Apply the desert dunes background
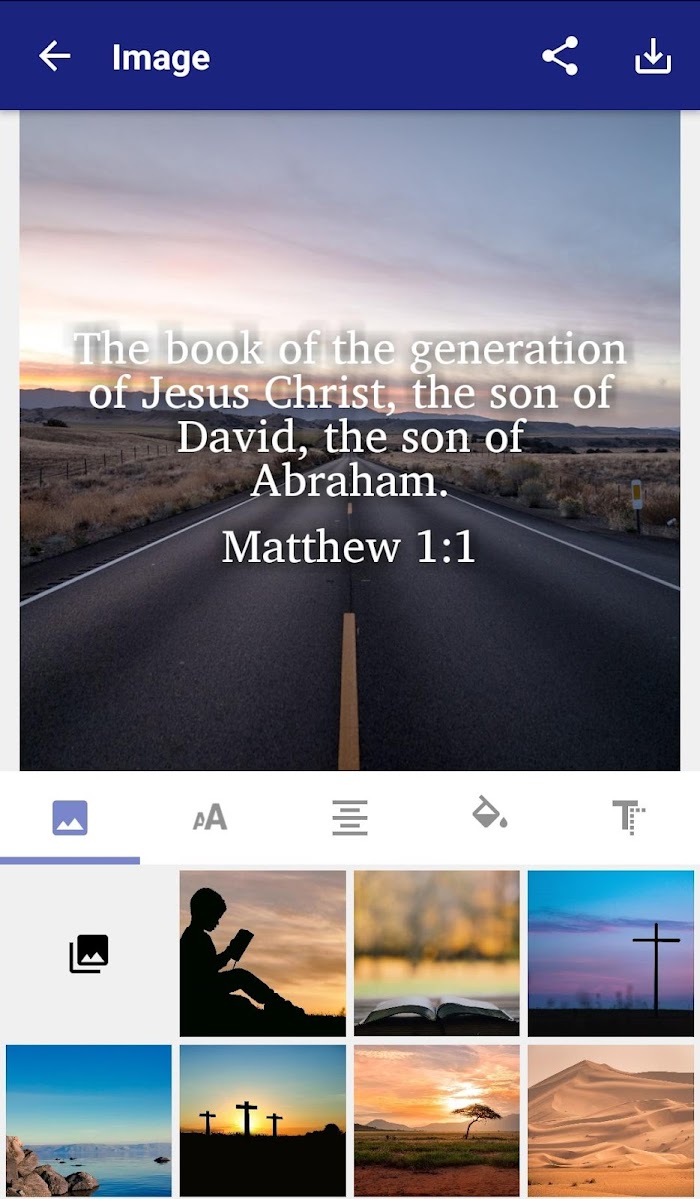This screenshot has height=1199, width=700. 610,1121
